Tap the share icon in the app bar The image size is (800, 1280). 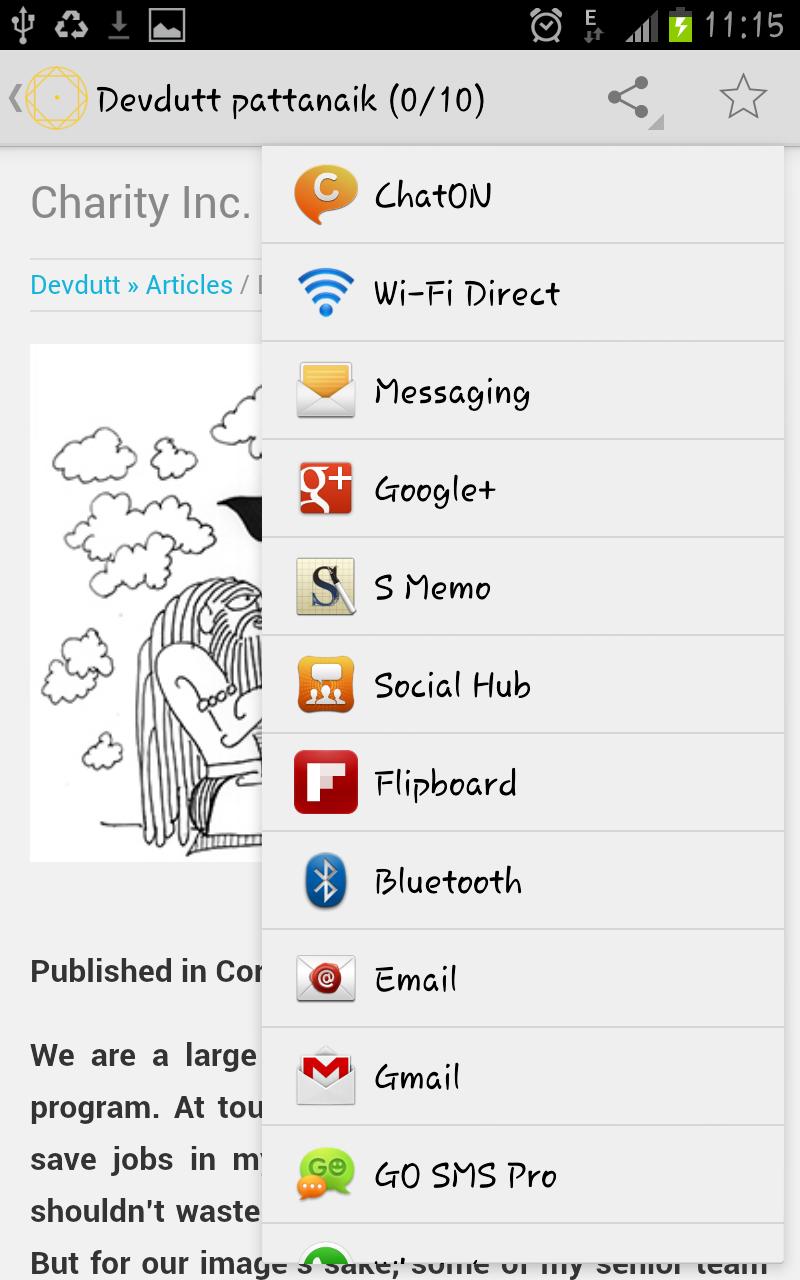629,99
